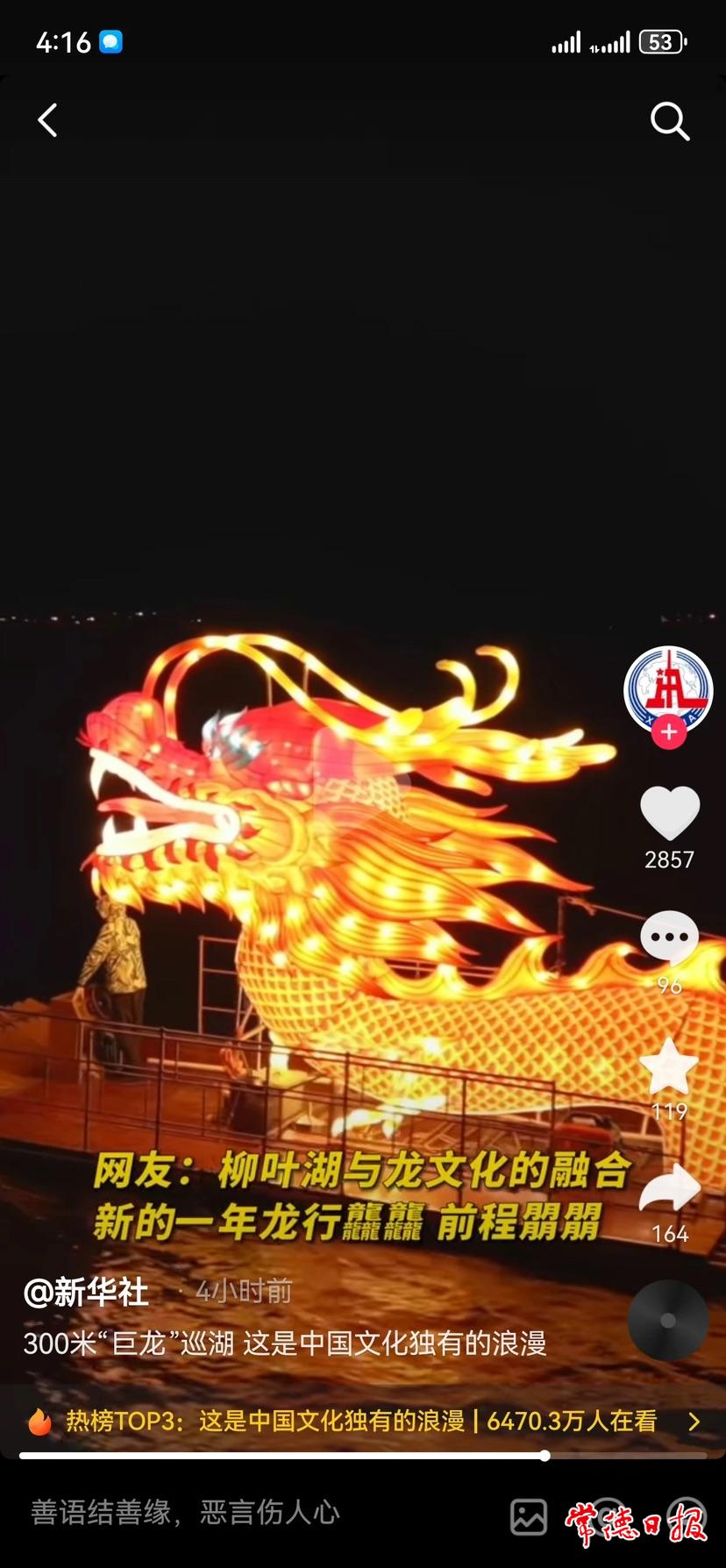The width and height of the screenshot is (726, 1568).
Task: Open the @新华社 account name
Action: 86,1292
